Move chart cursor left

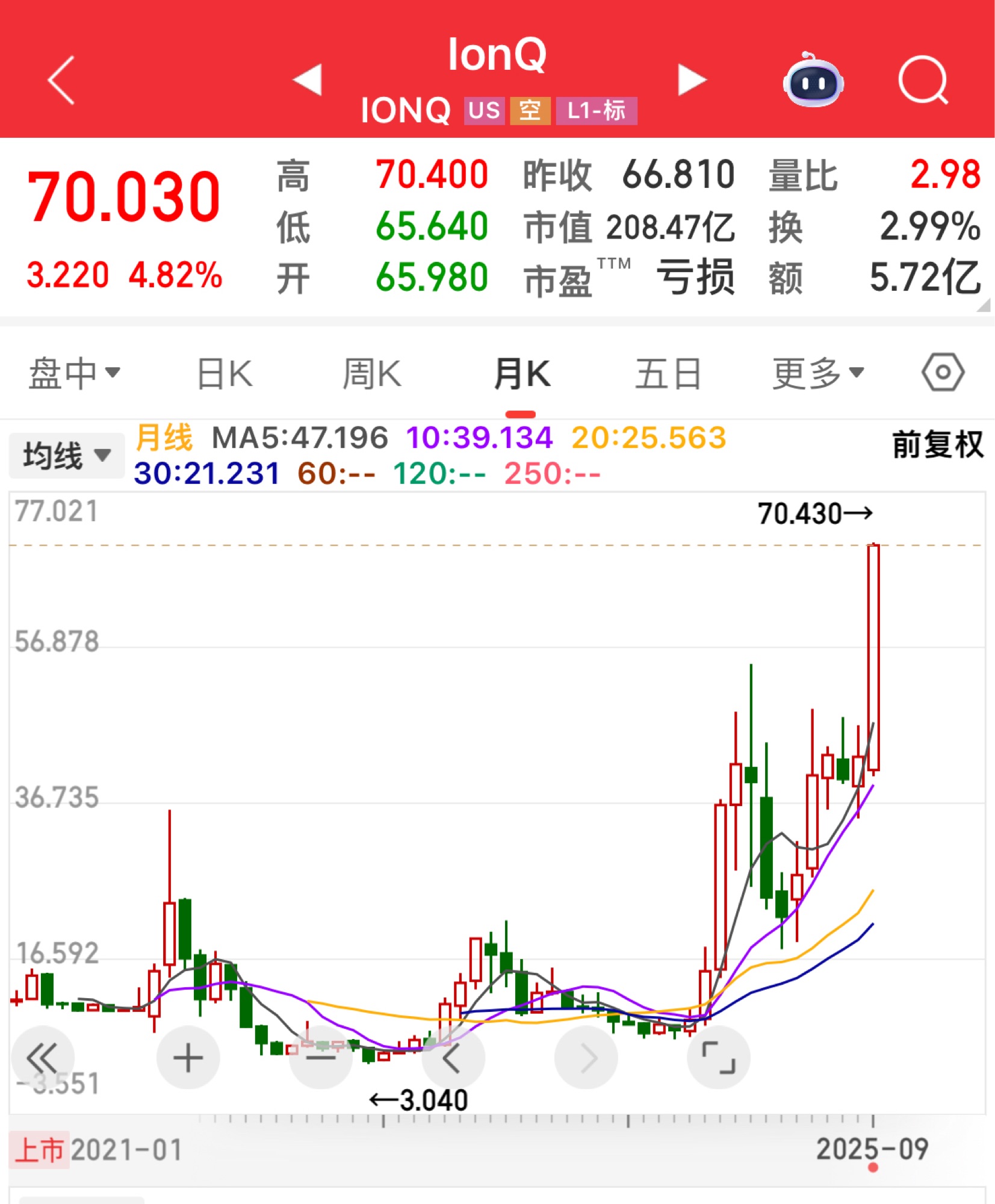(x=453, y=1058)
